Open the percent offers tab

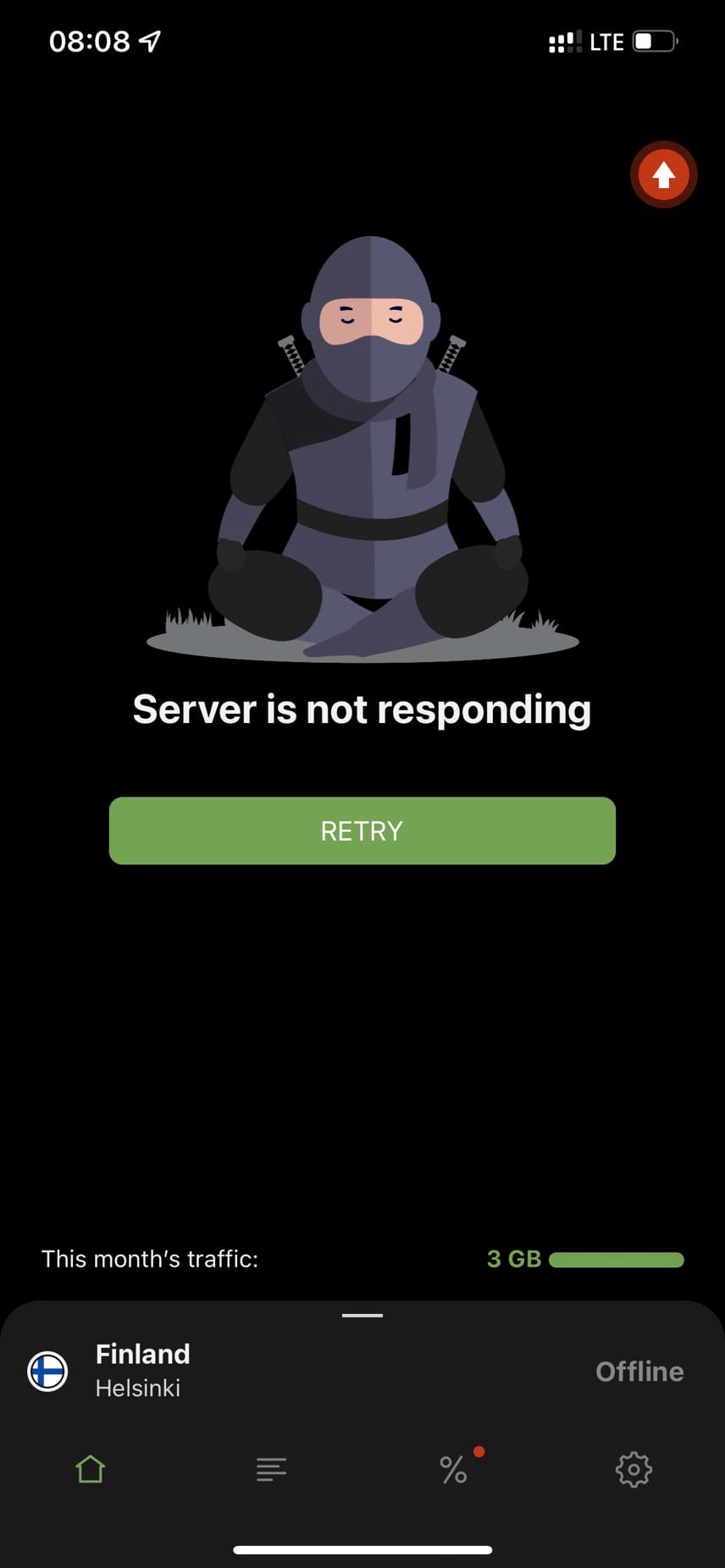point(454,1469)
